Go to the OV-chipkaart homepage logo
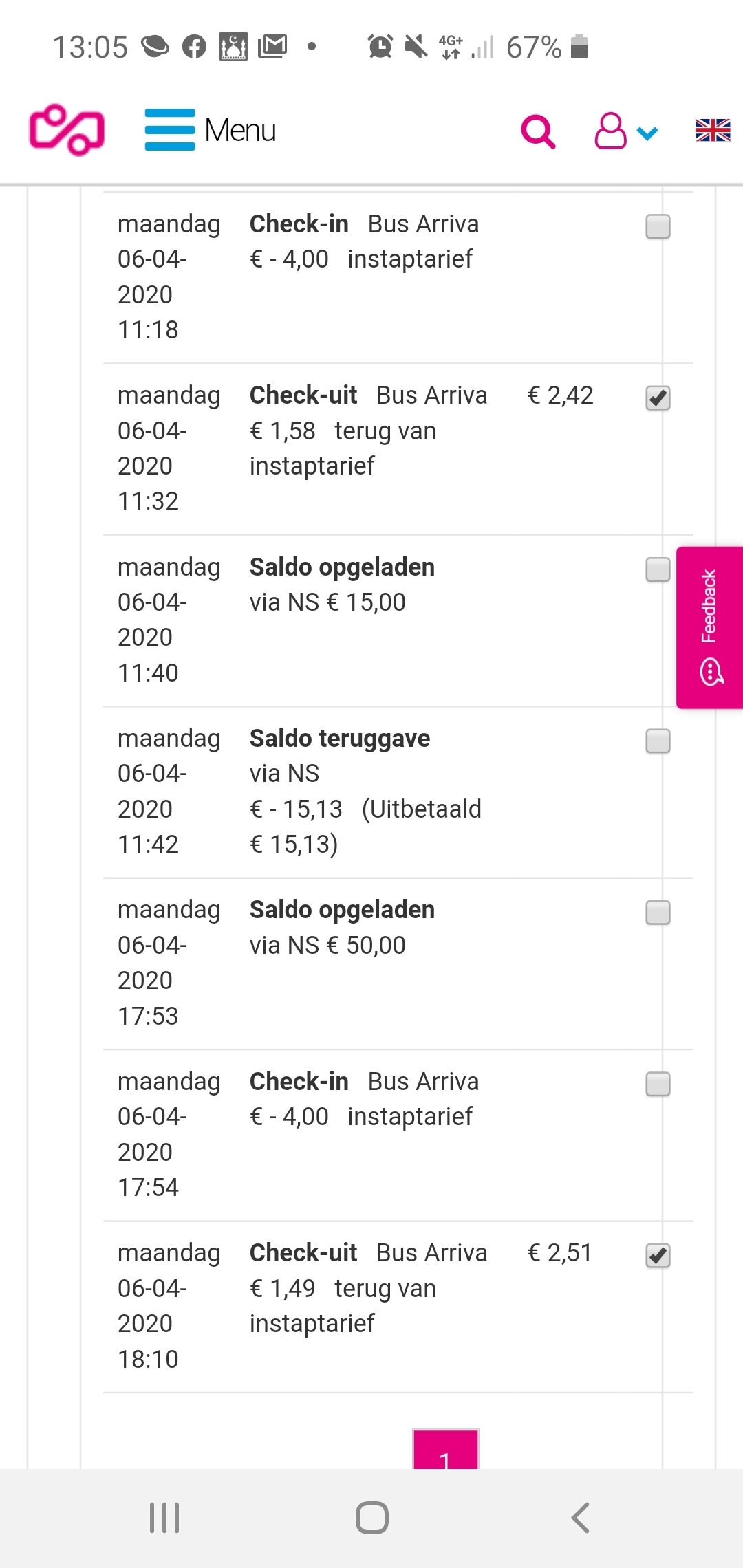This screenshot has height=1568, width=743. click(x=67, y=129)
